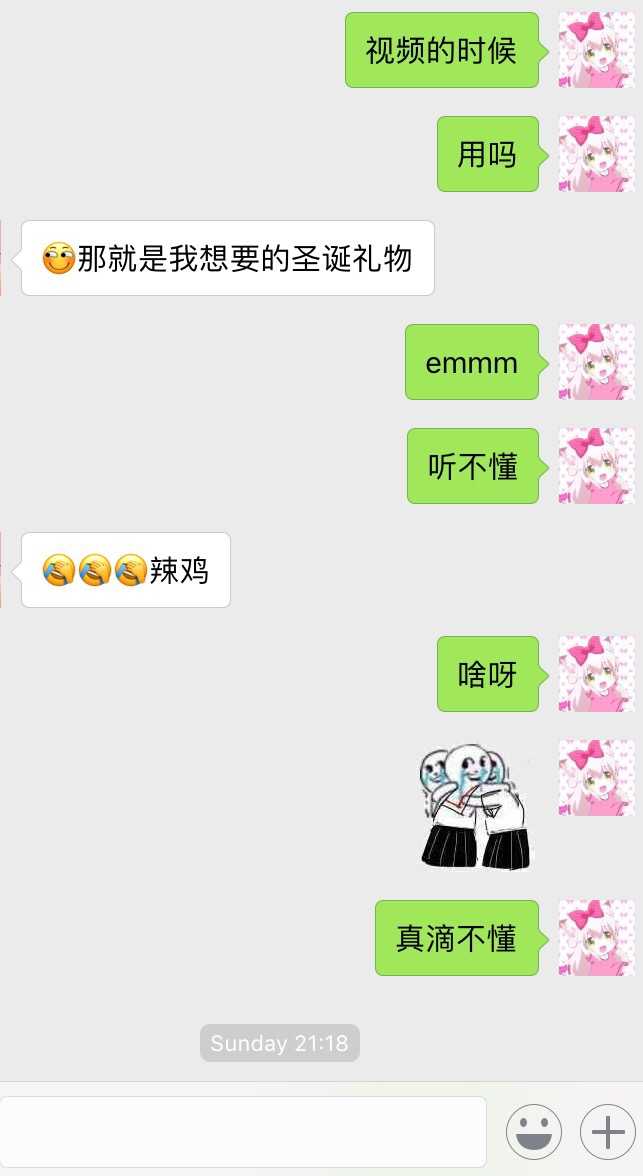Open the plus attachments menu
Screen dimensions: 643x1176
point(608,1132)
